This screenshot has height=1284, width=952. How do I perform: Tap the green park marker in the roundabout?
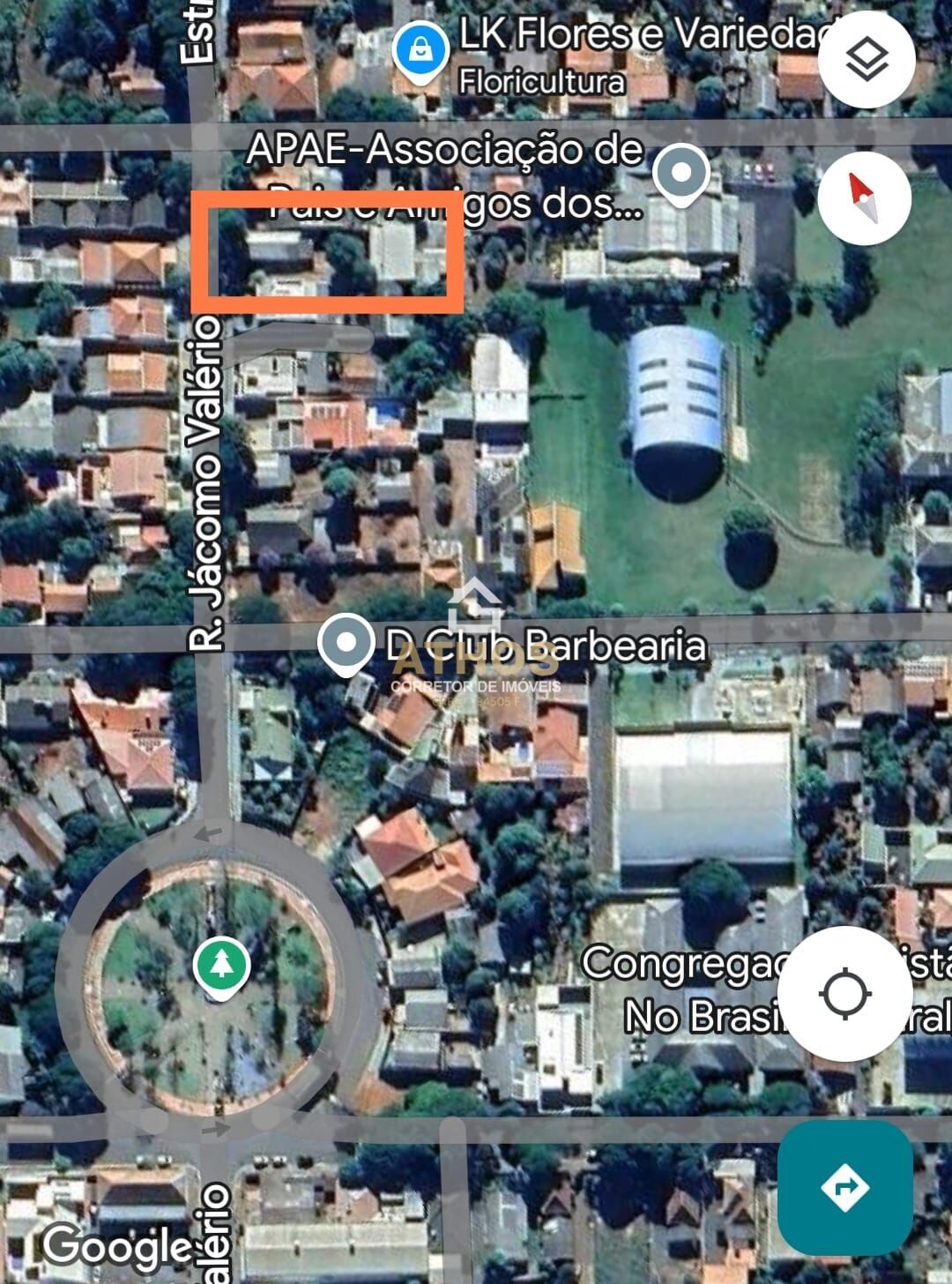coord(221,966)
